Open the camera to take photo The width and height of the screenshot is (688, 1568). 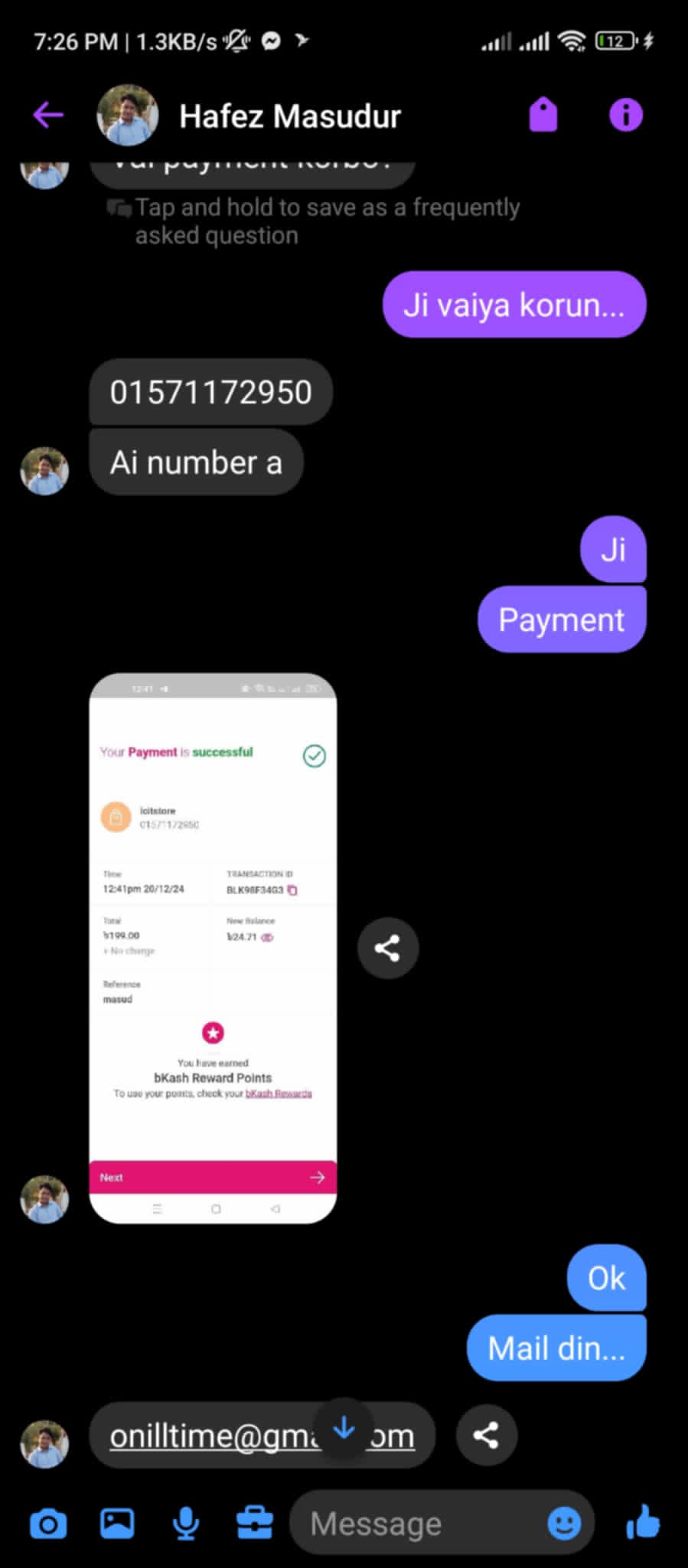(48, 1524)
